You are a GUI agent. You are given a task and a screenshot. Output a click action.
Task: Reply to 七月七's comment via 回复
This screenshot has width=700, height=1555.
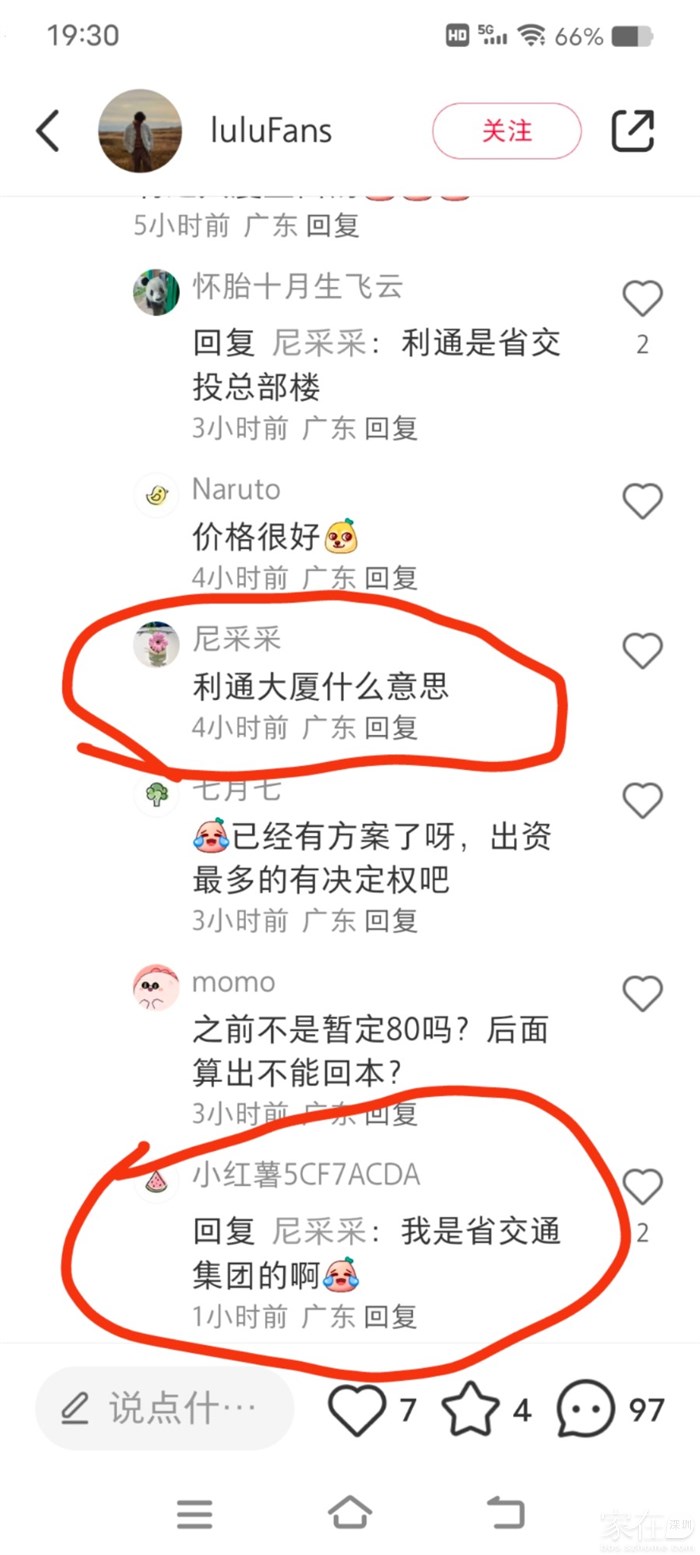(390, 920)
